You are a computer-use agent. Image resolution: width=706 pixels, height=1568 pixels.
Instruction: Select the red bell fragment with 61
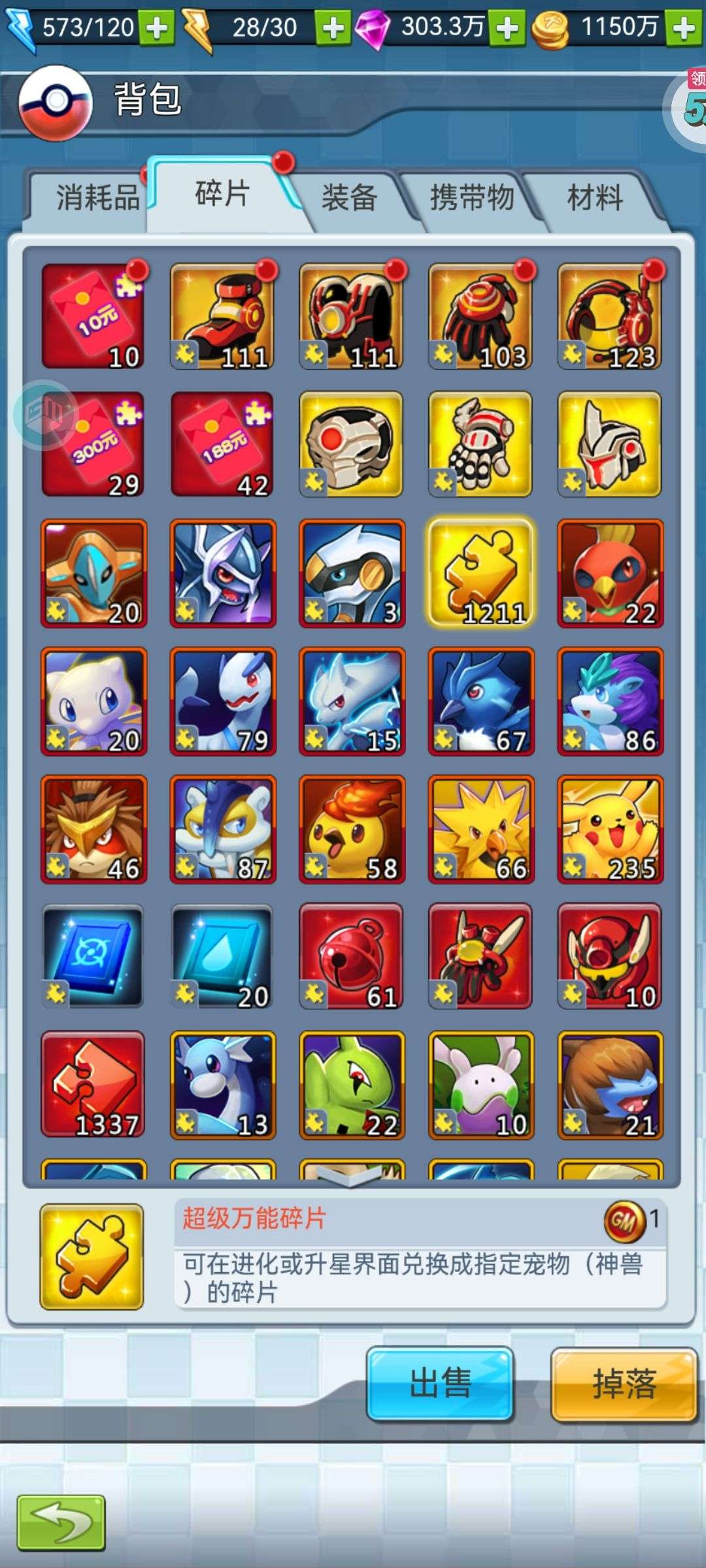tap(351, 957)
